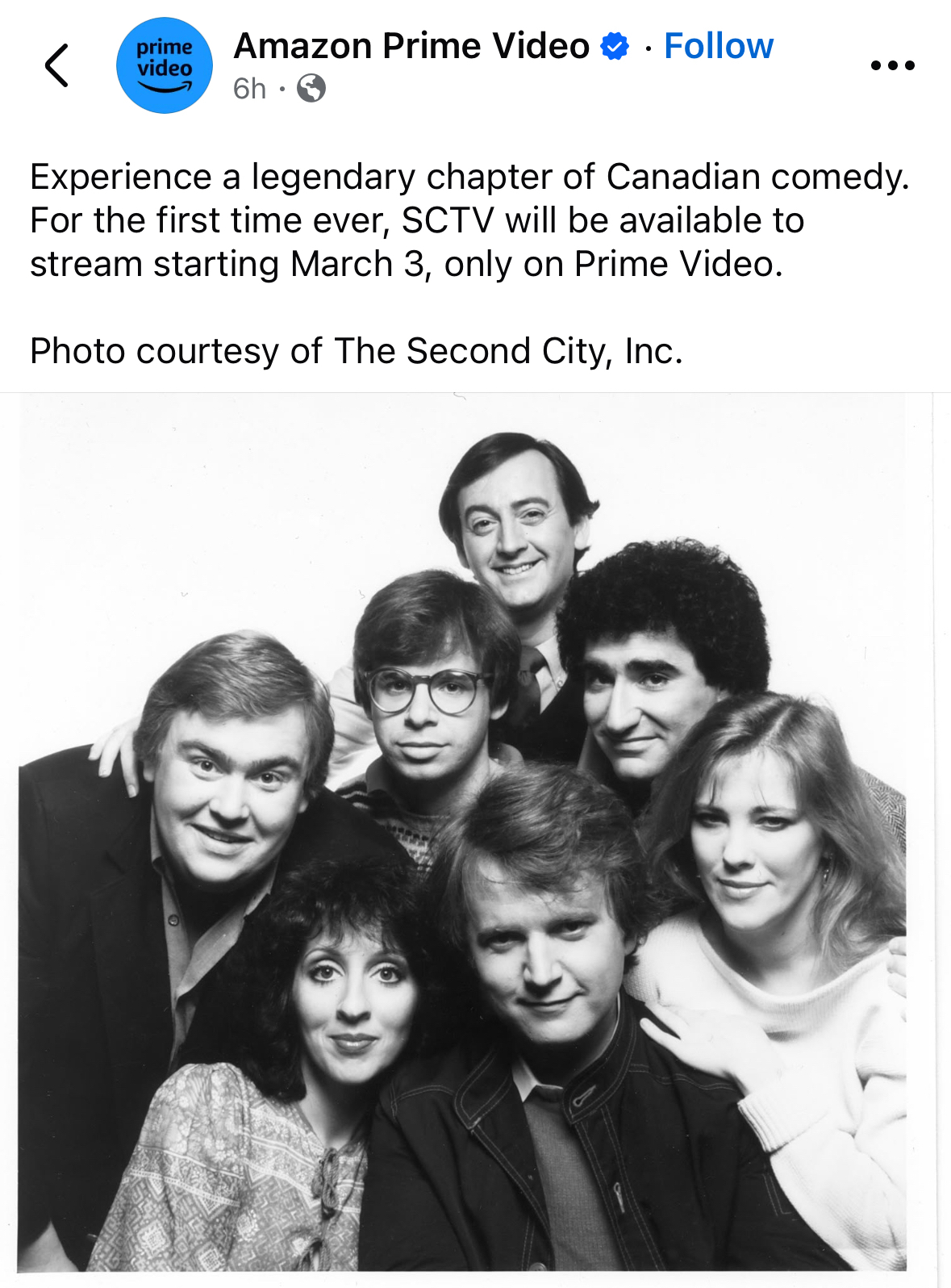951x1288 pixels.
Task: Open the post's three-dot options menu
Action: [892, 65]
